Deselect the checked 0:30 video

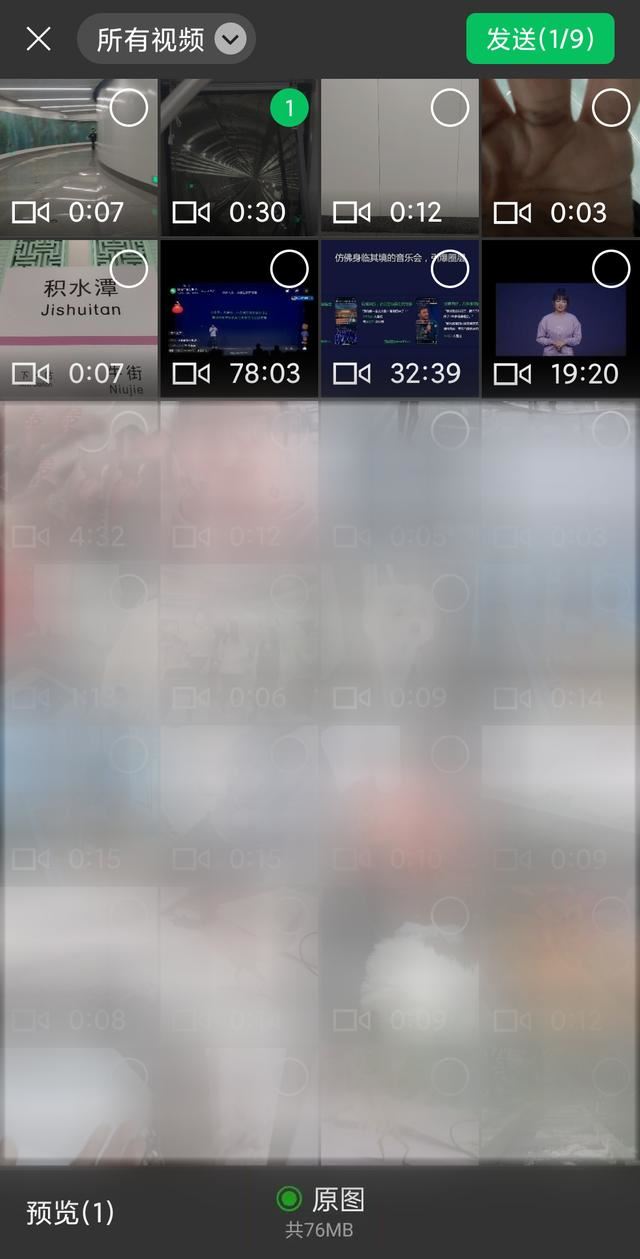(x=289, y=108)
